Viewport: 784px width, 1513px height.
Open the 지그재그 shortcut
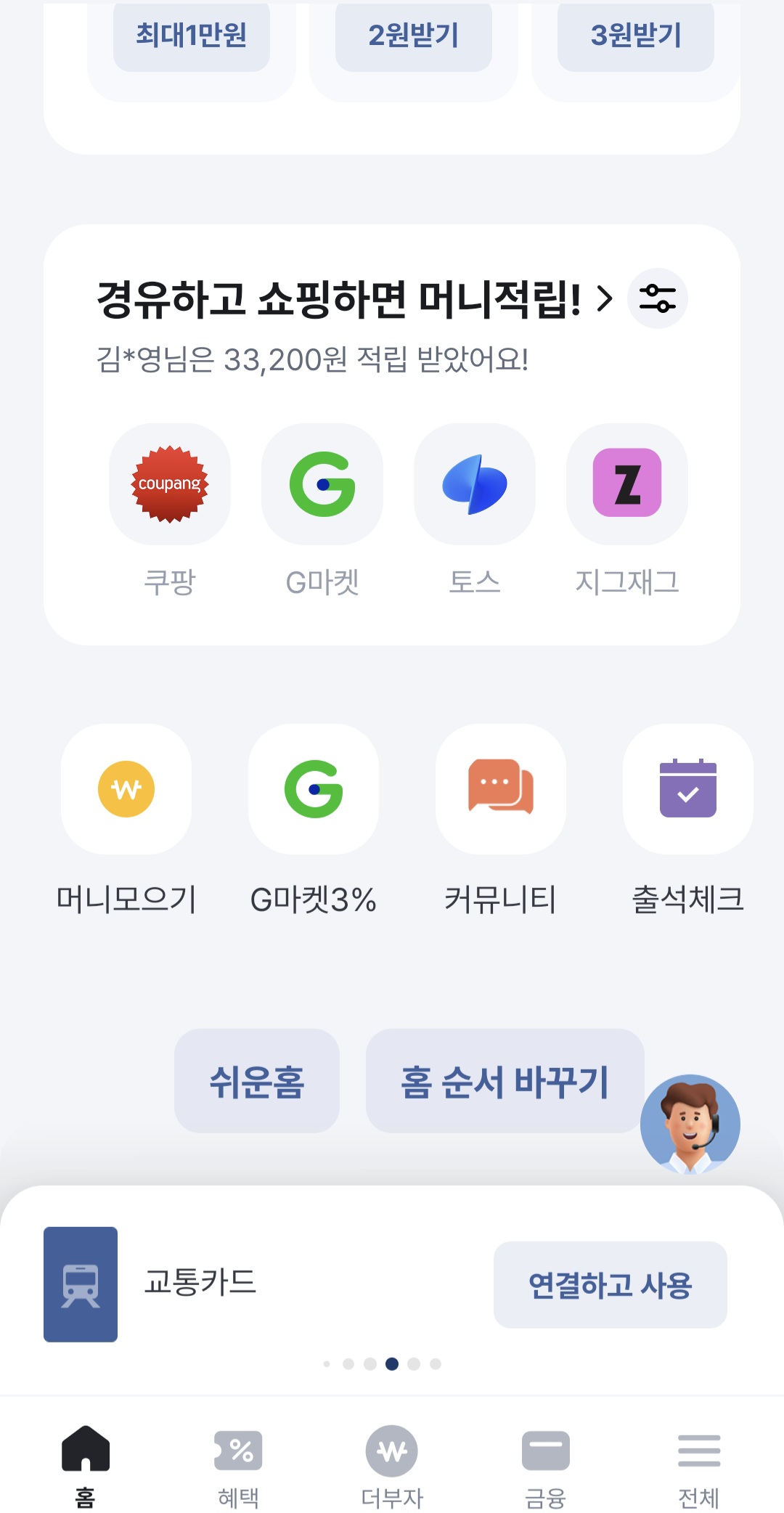point(627,485)
